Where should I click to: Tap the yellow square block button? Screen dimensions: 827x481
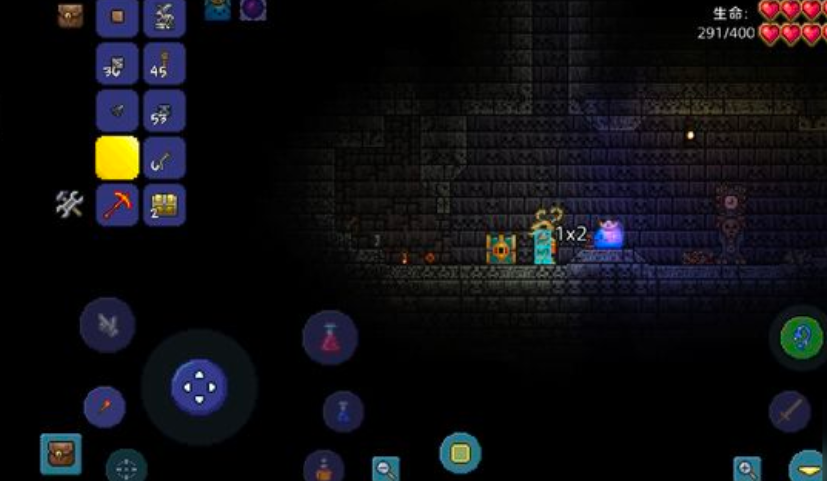460,453
